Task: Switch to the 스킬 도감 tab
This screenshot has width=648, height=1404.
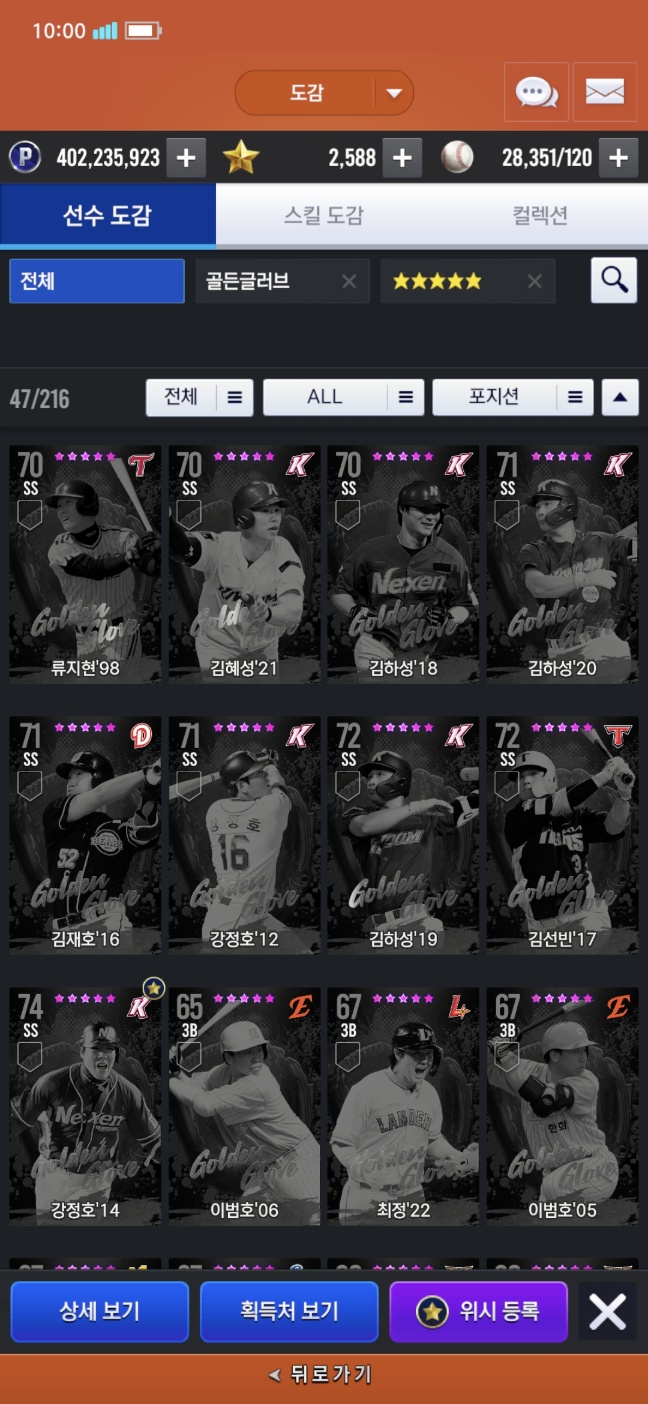Action: (x=324, y=215)
